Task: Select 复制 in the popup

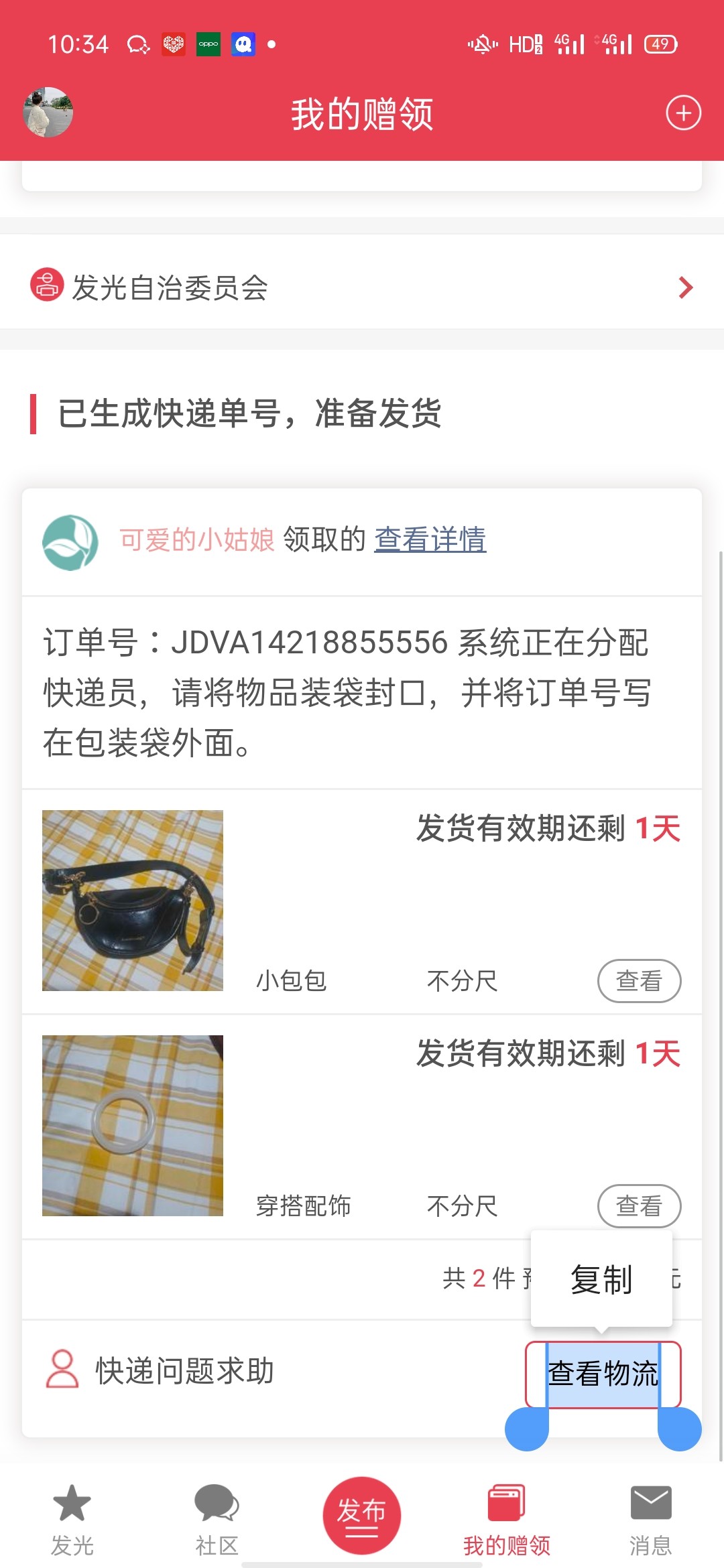Action: [601, 1279]
